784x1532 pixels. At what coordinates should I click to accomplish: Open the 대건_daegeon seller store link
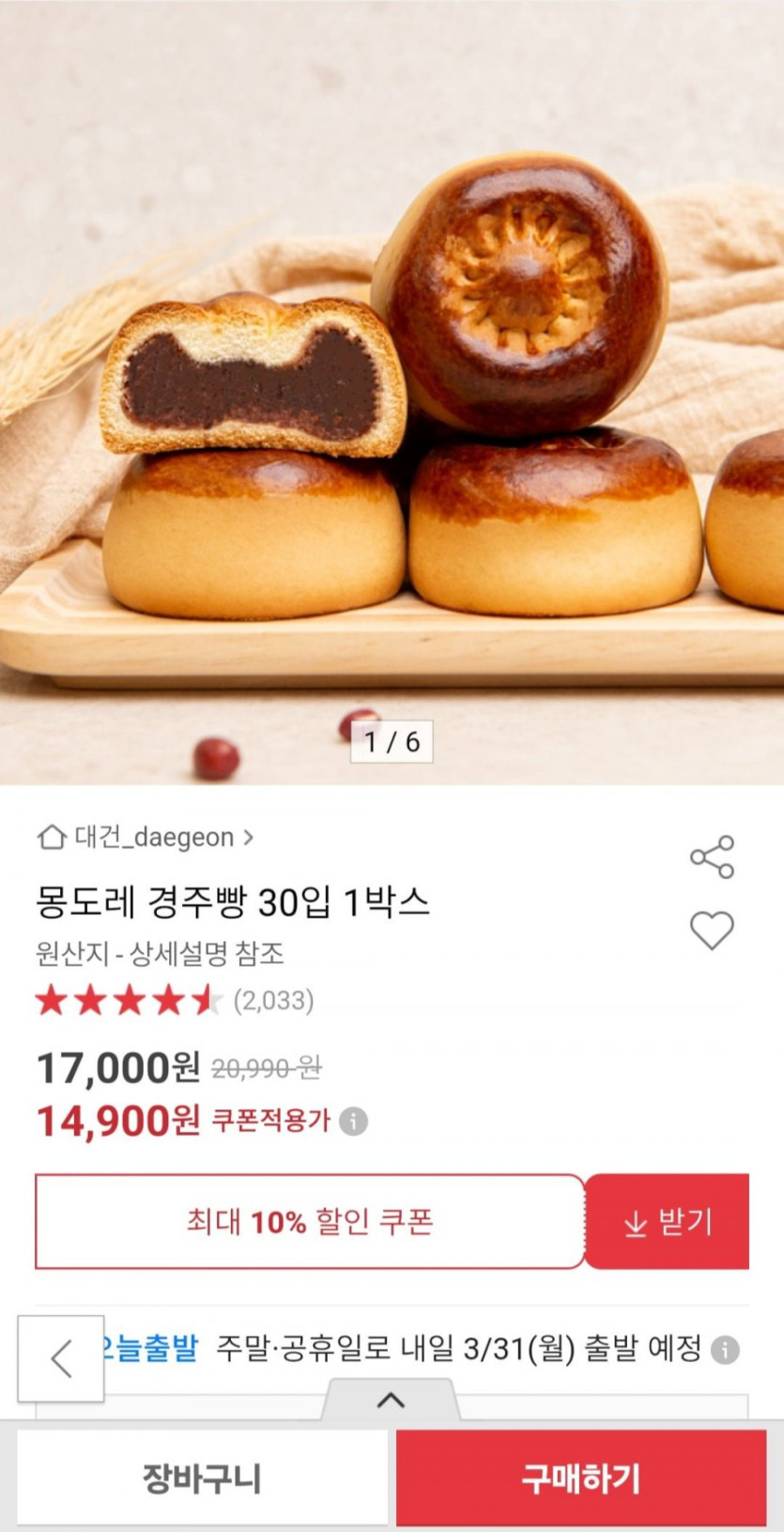point(146,837)
